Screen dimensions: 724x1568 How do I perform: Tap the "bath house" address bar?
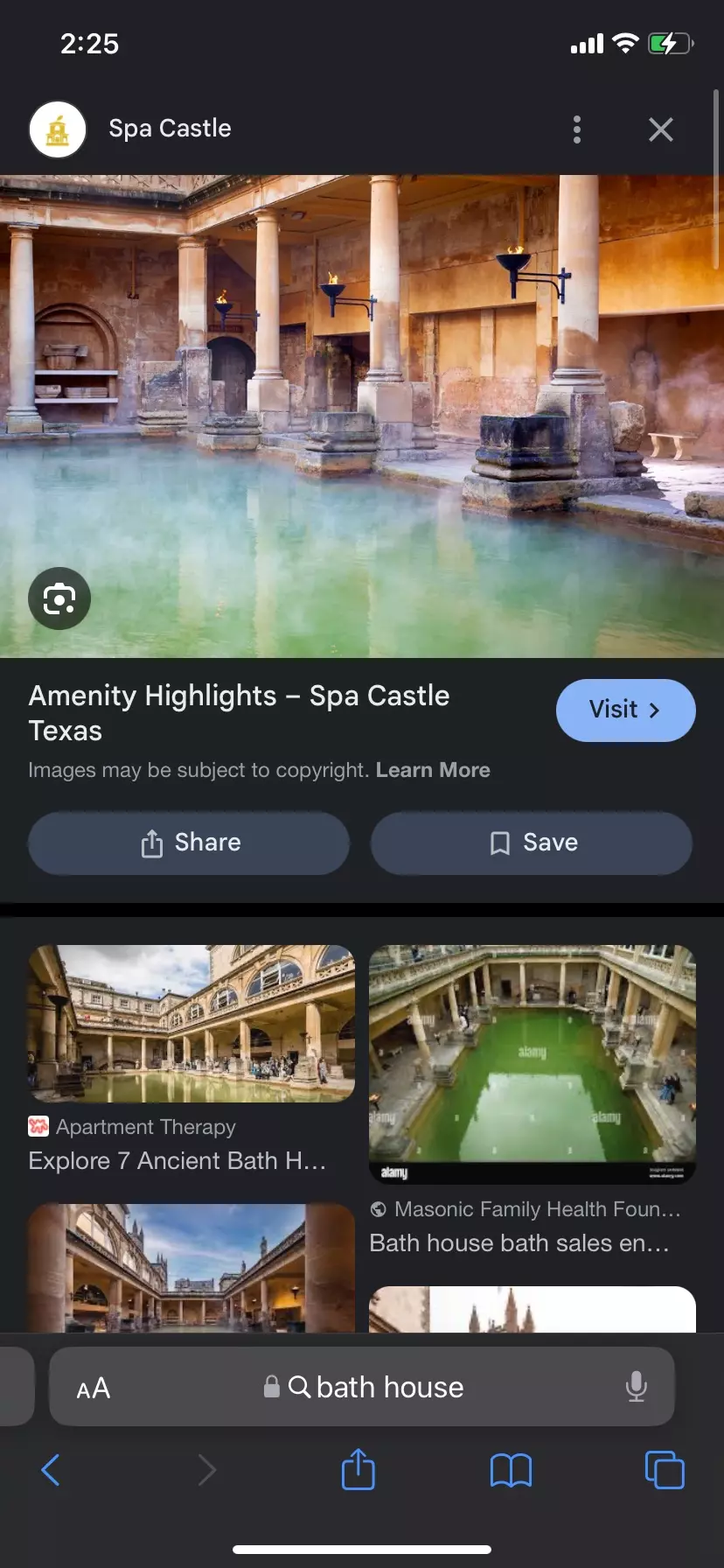(x=376, y=1387)
